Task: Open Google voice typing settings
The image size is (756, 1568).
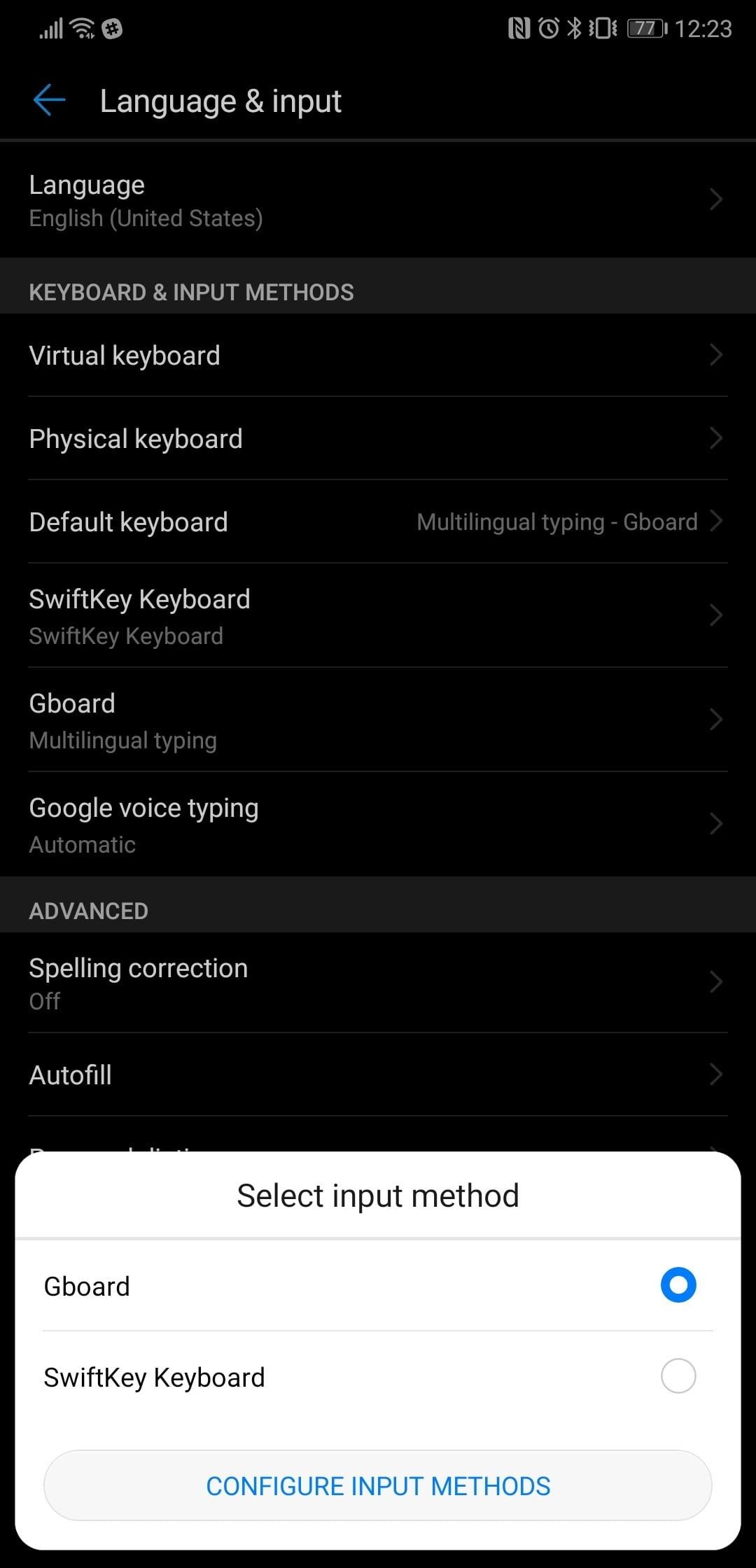Action: [x=378, y=825]
